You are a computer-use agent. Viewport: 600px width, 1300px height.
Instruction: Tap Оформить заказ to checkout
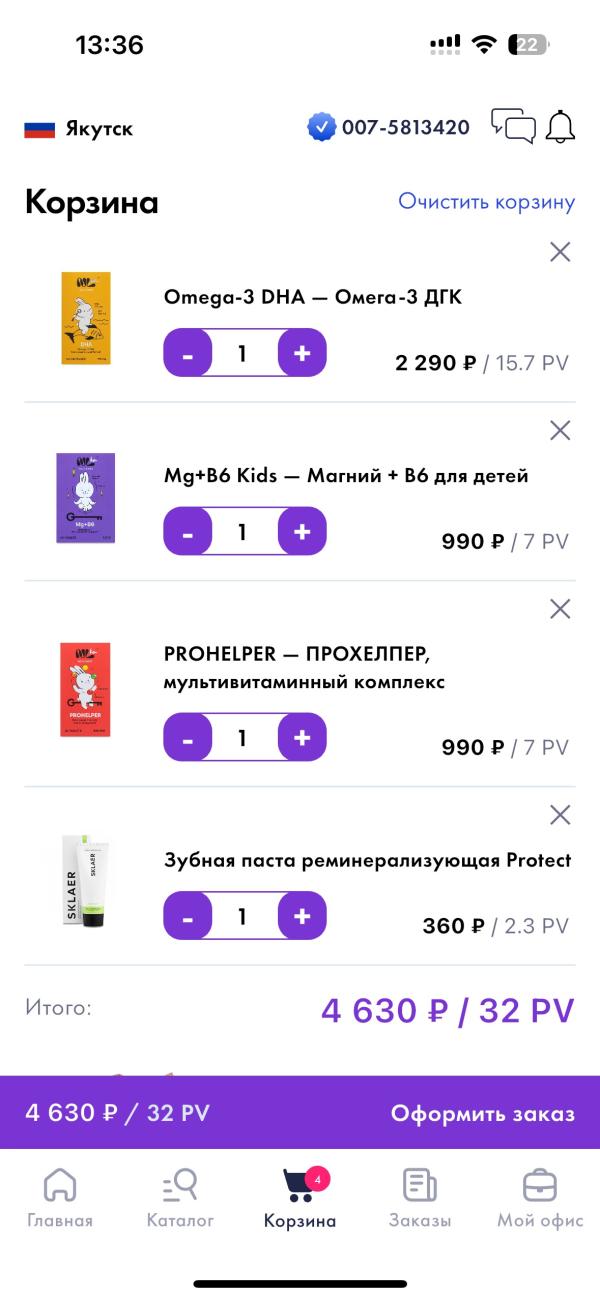pos(482,1113)
